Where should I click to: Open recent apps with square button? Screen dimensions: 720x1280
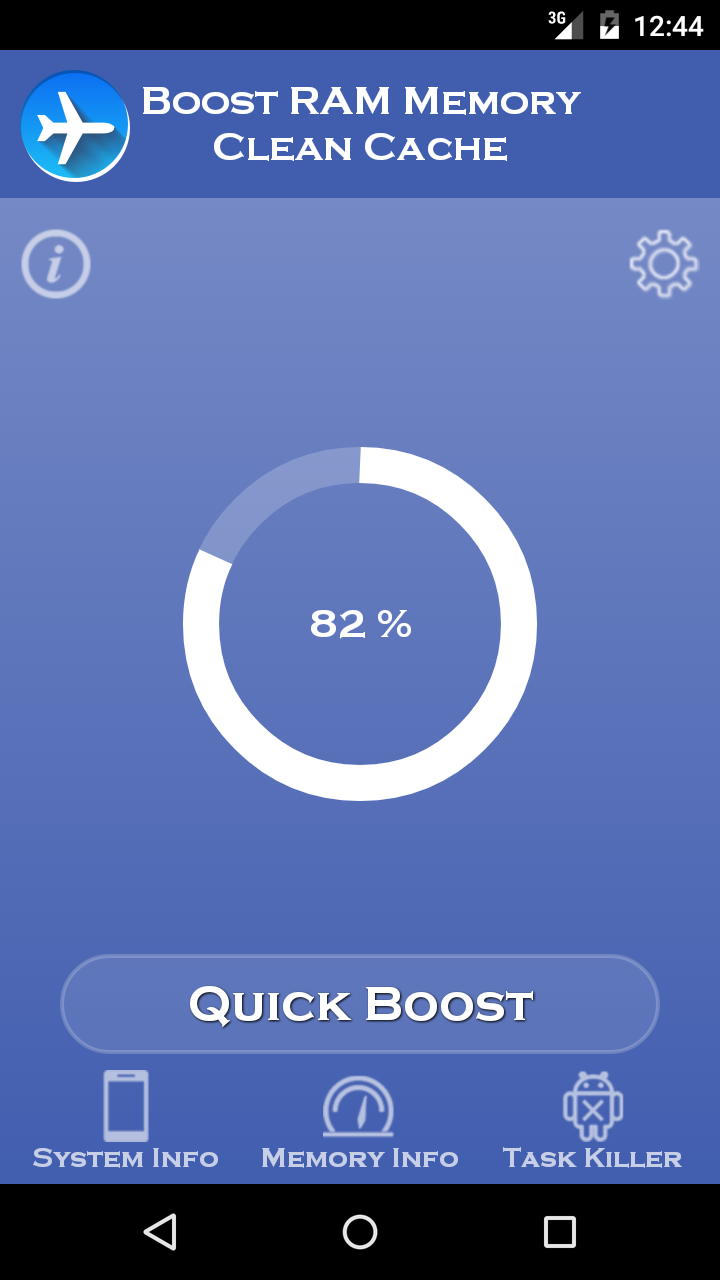[562, 1232]
